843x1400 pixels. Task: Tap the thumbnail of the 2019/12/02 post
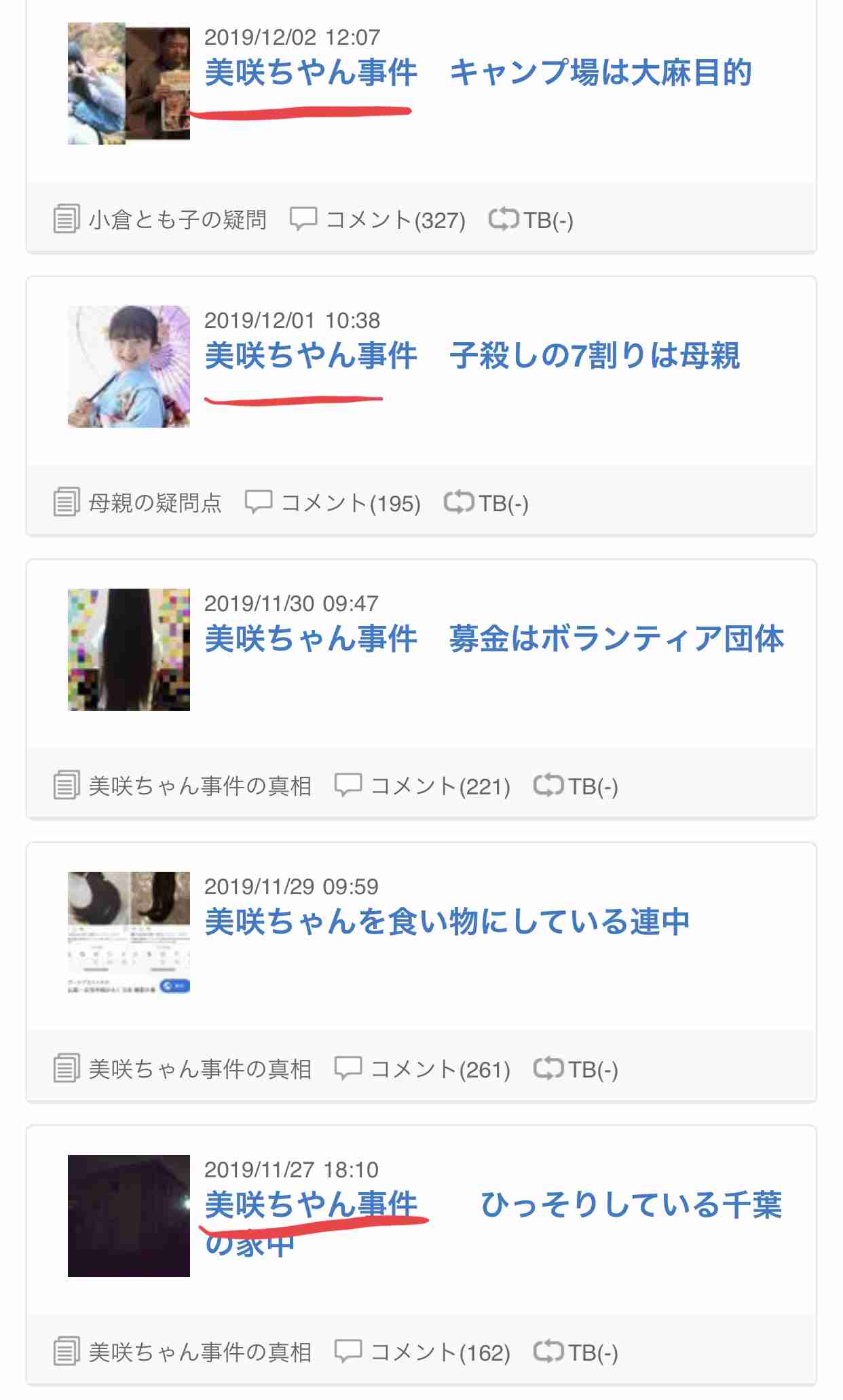129,84
